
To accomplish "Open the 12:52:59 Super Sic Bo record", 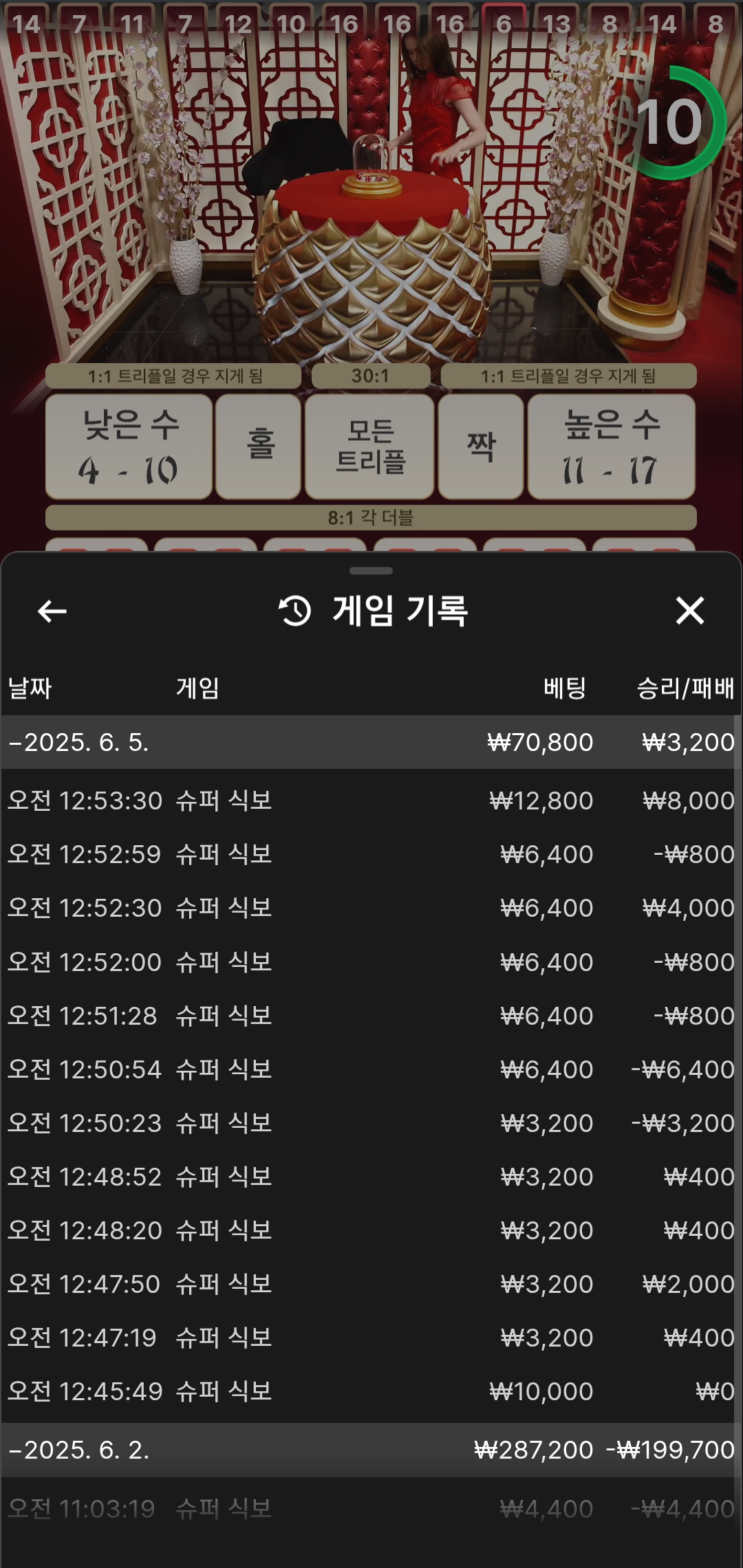I will coord(370,854).
